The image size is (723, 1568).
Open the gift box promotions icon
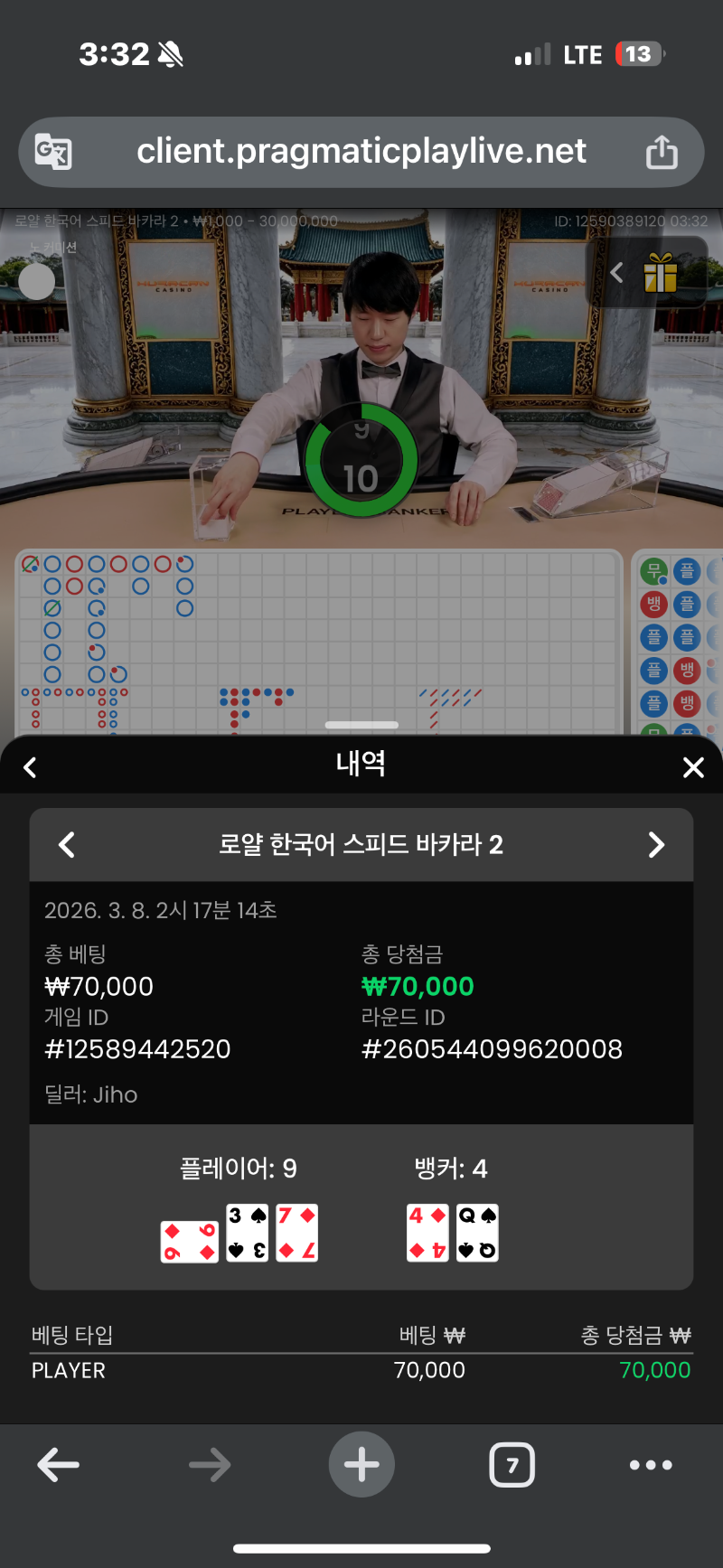[661, 273]
